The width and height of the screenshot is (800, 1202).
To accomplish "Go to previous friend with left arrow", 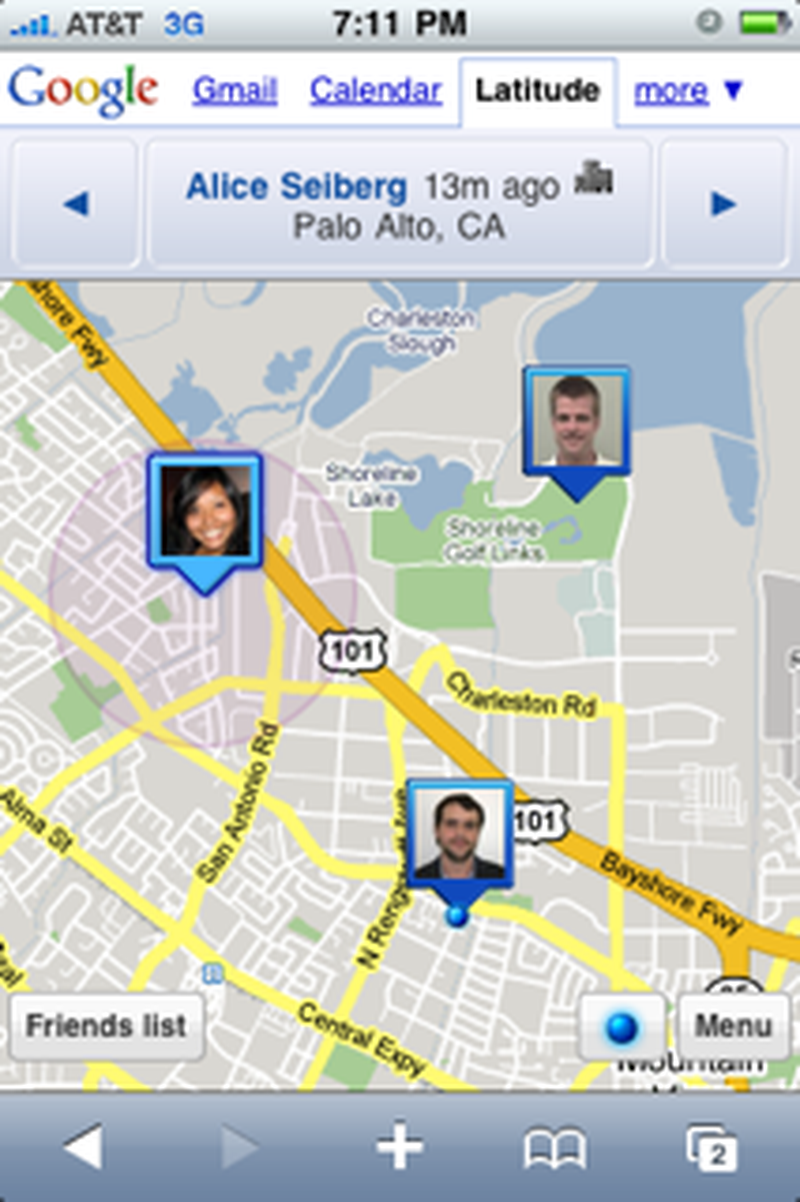I will pos(75,204).
